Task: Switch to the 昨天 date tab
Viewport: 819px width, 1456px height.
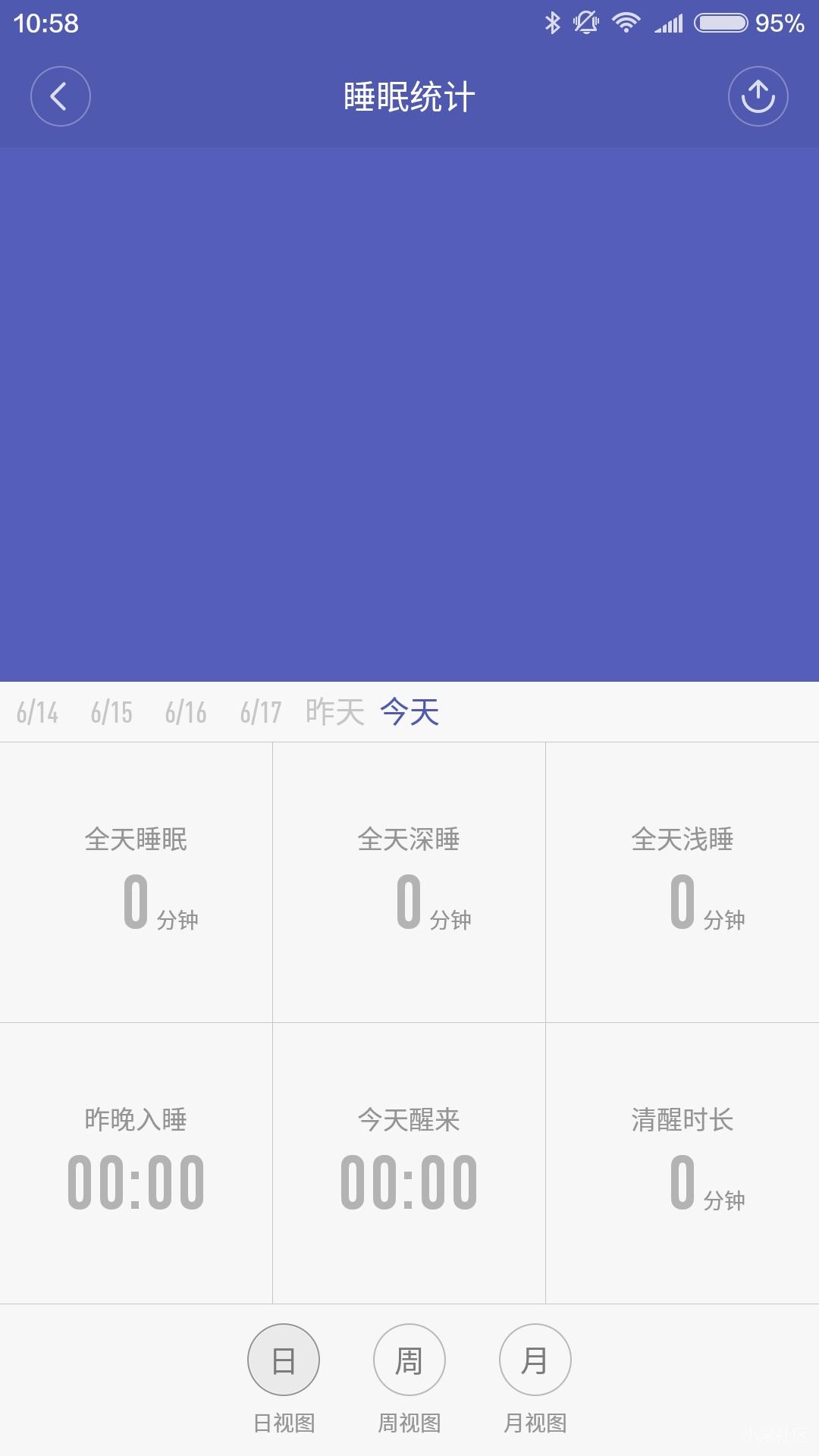Action: (x=334, y=711)
